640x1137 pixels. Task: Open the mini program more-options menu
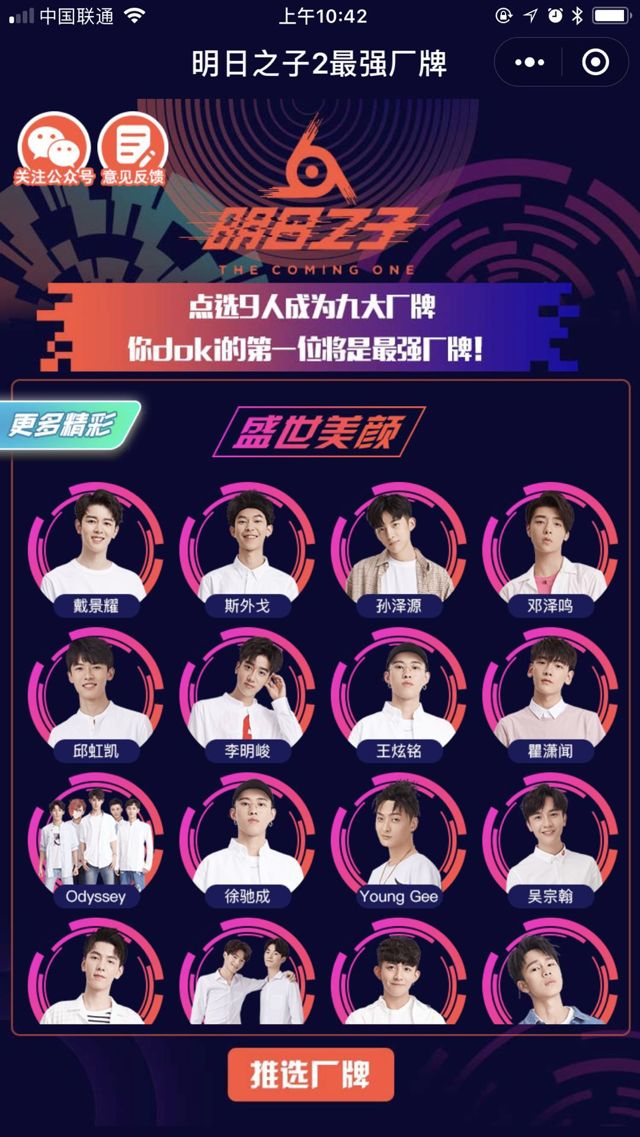coord(529,63)
